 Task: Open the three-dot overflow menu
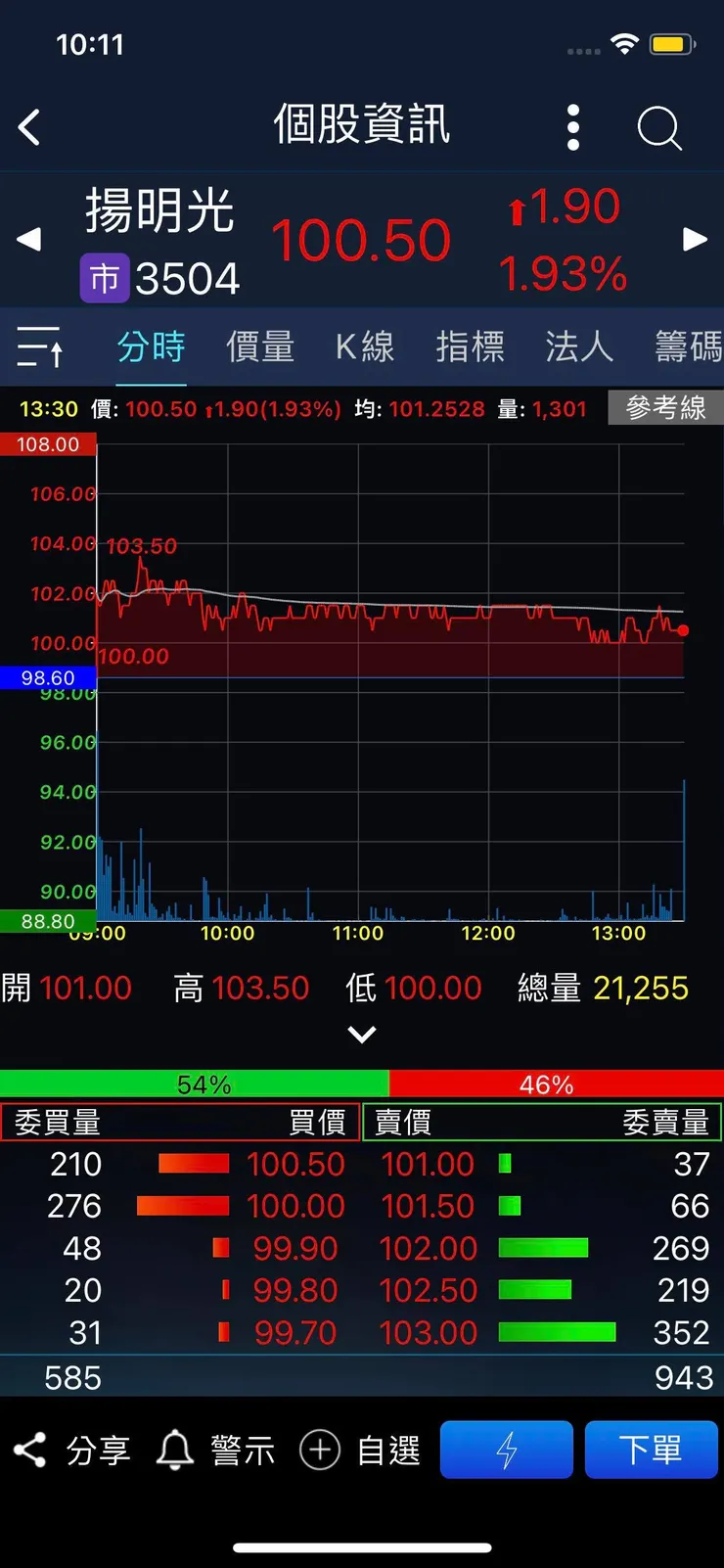(x=573, y=126)
